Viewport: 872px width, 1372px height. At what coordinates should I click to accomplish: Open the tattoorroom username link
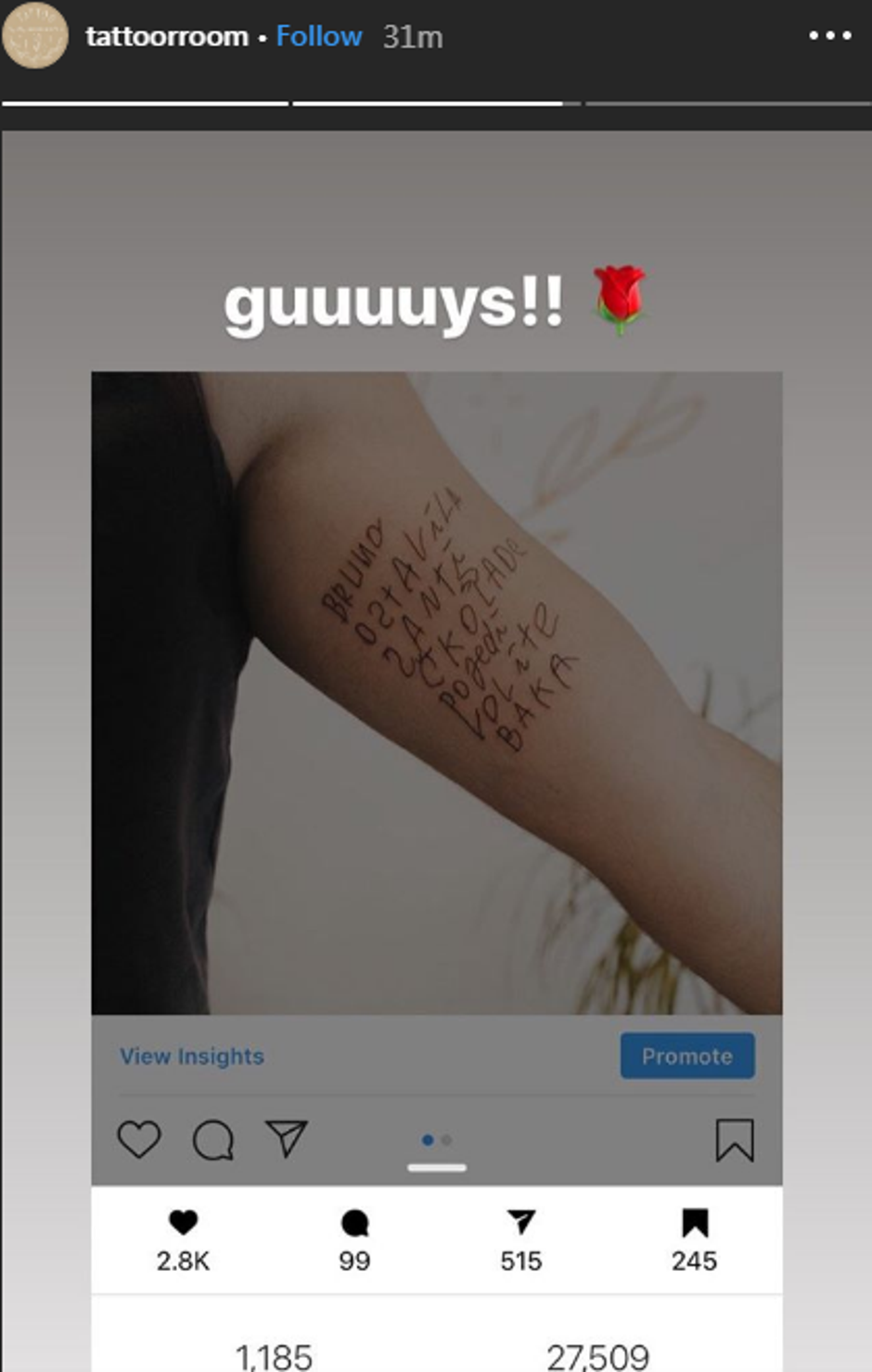click(x=167, y=36)
